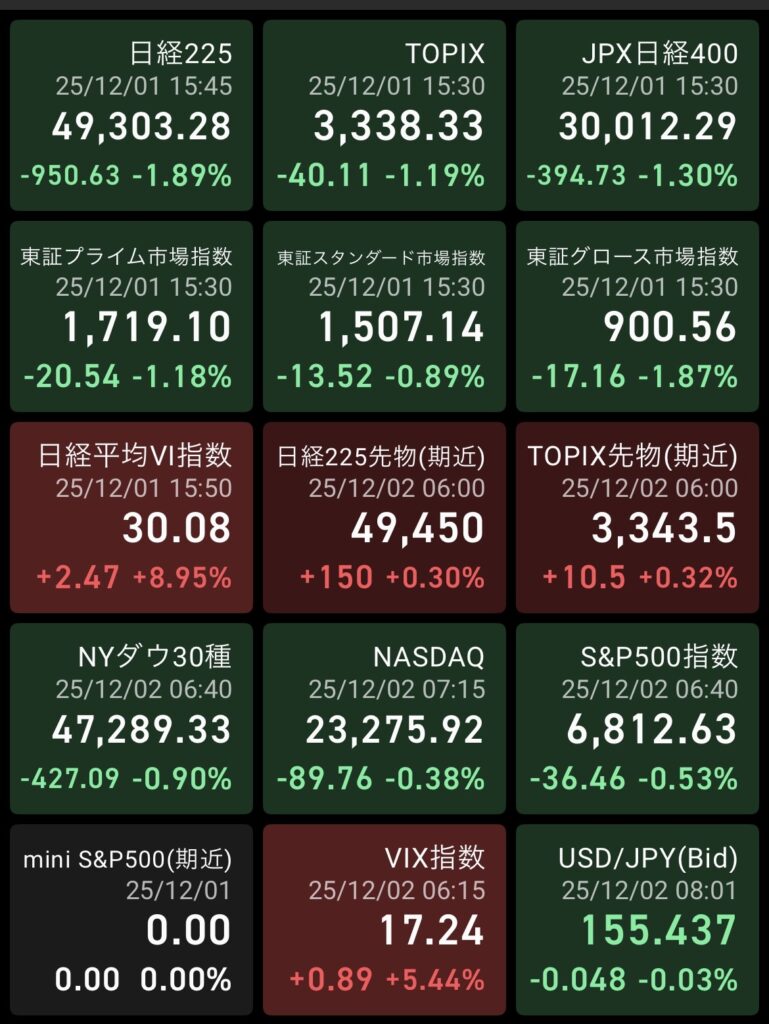The image size is (769, 1024).
Task: Open 東証プライム市場指数 card
Action: 131,316
